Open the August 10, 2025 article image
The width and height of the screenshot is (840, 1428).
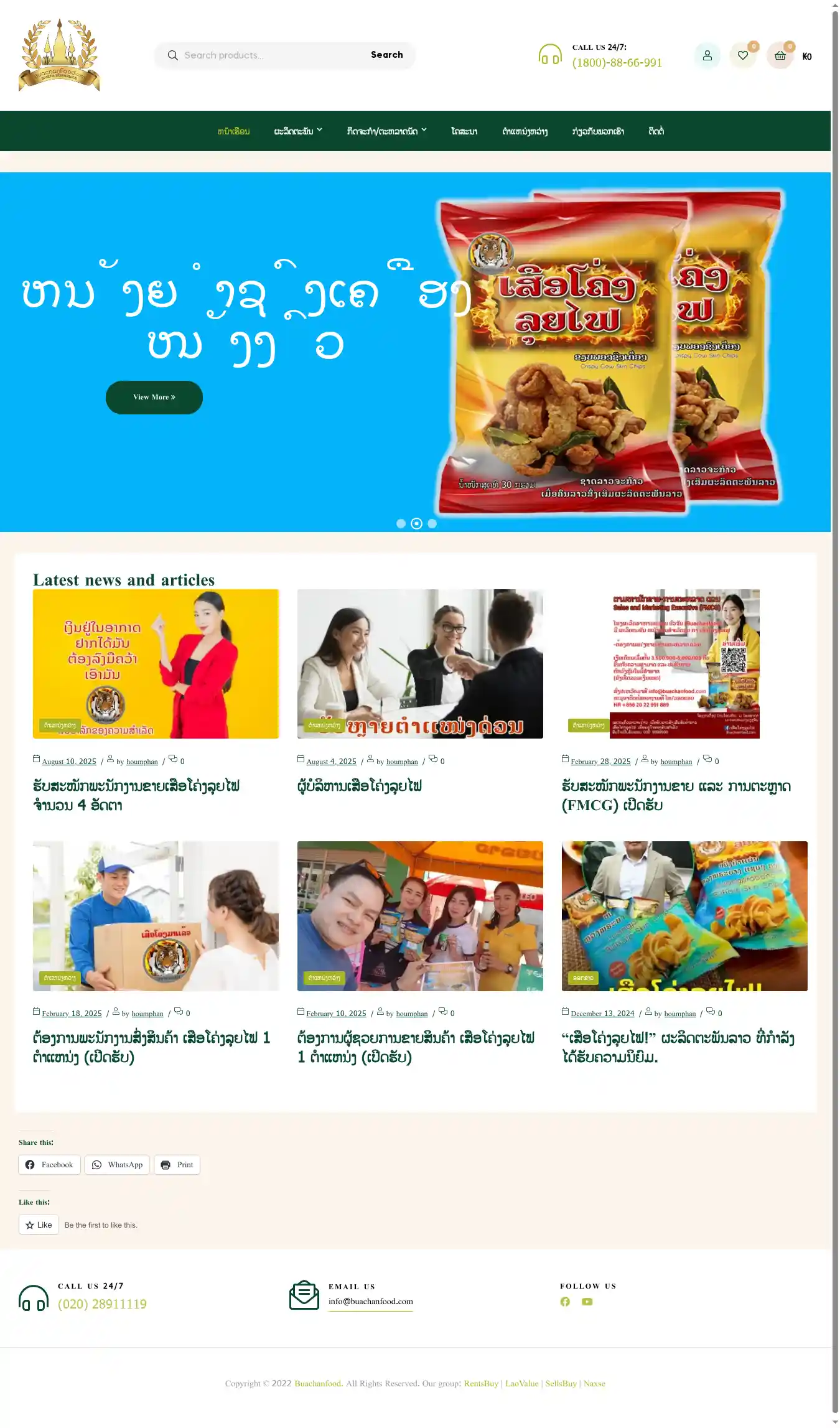point(156,663)
